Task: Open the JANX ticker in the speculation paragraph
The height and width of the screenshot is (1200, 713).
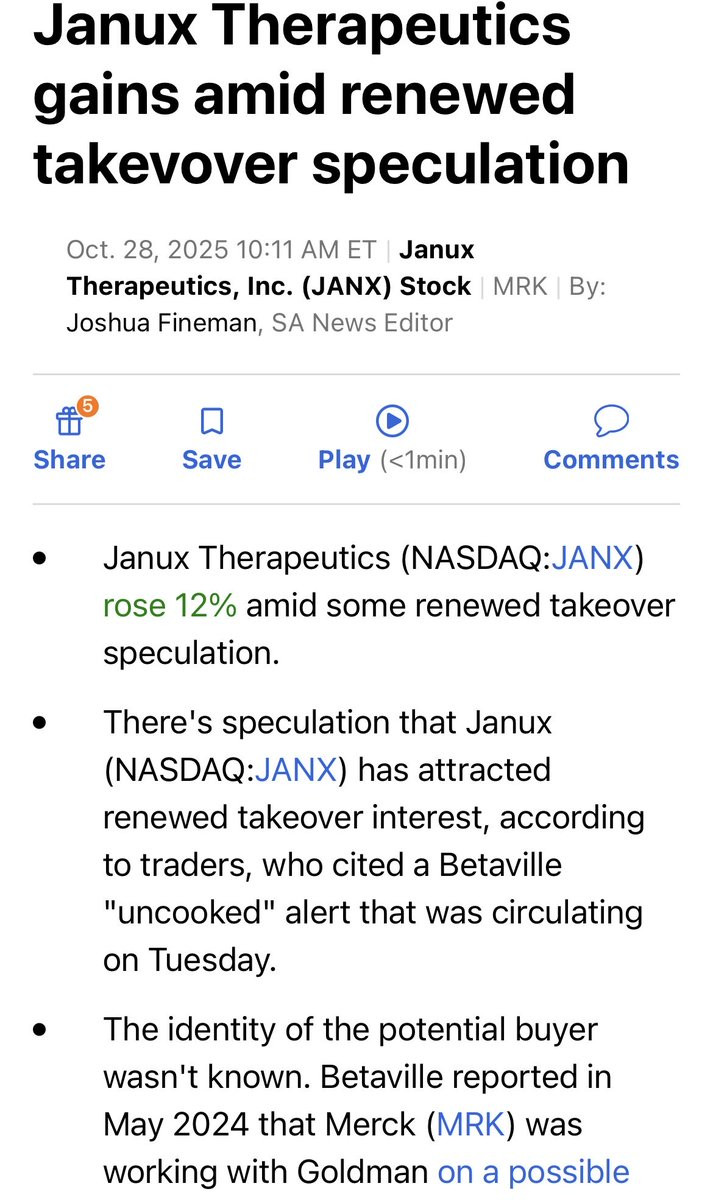Action: click(296, 769)
